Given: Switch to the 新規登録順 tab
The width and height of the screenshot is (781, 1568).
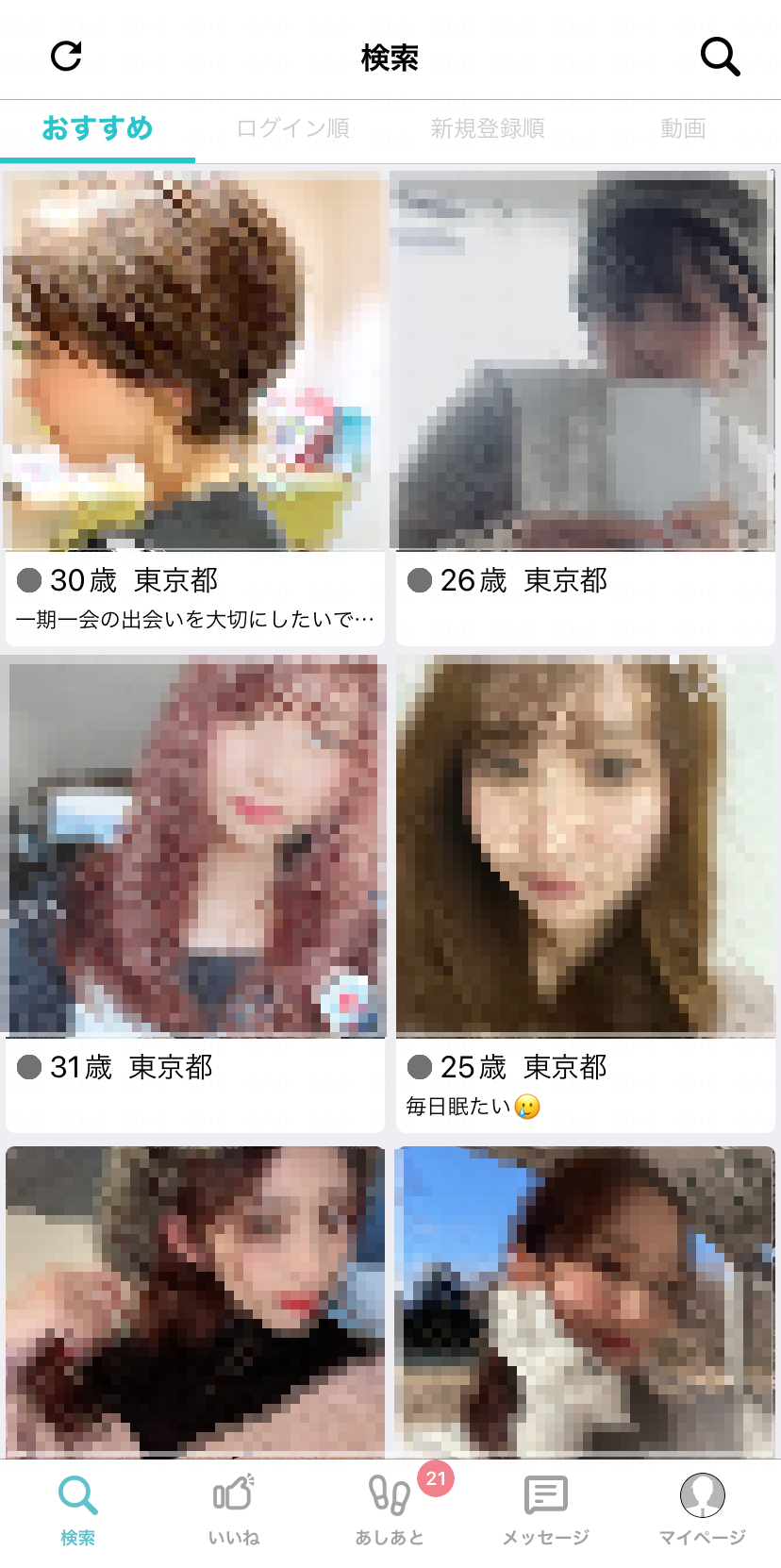Looking at the screenshot, I should coord(488,128).
